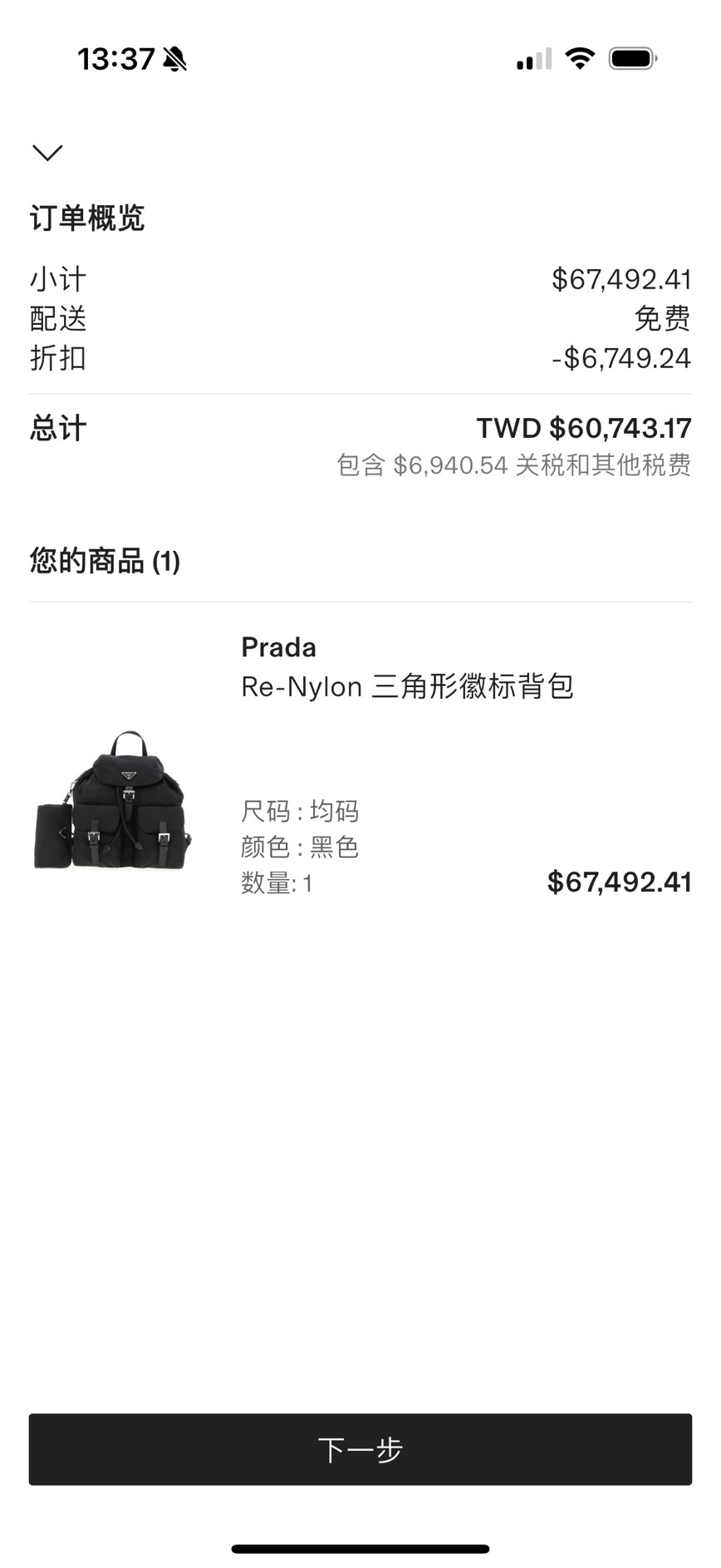Screen dimensions: 721x1568
Task: Tap the 订单概览 section header
Action: coord(86,219)
